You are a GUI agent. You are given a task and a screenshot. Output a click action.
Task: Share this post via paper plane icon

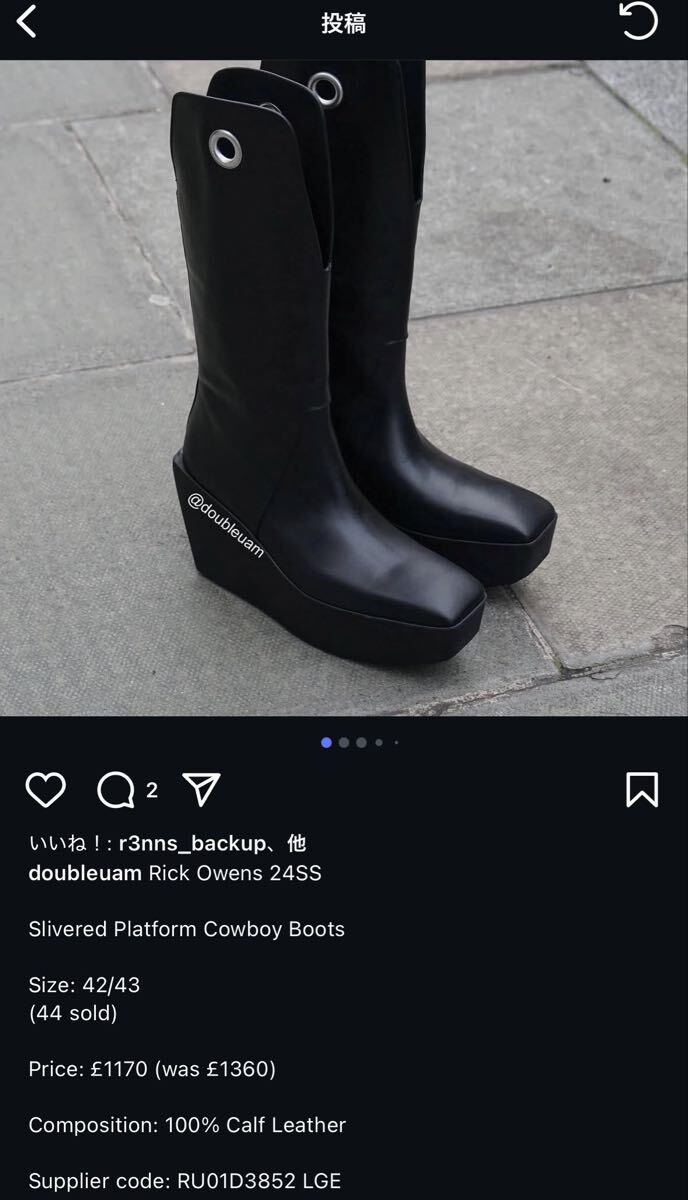tap(201, 790)
